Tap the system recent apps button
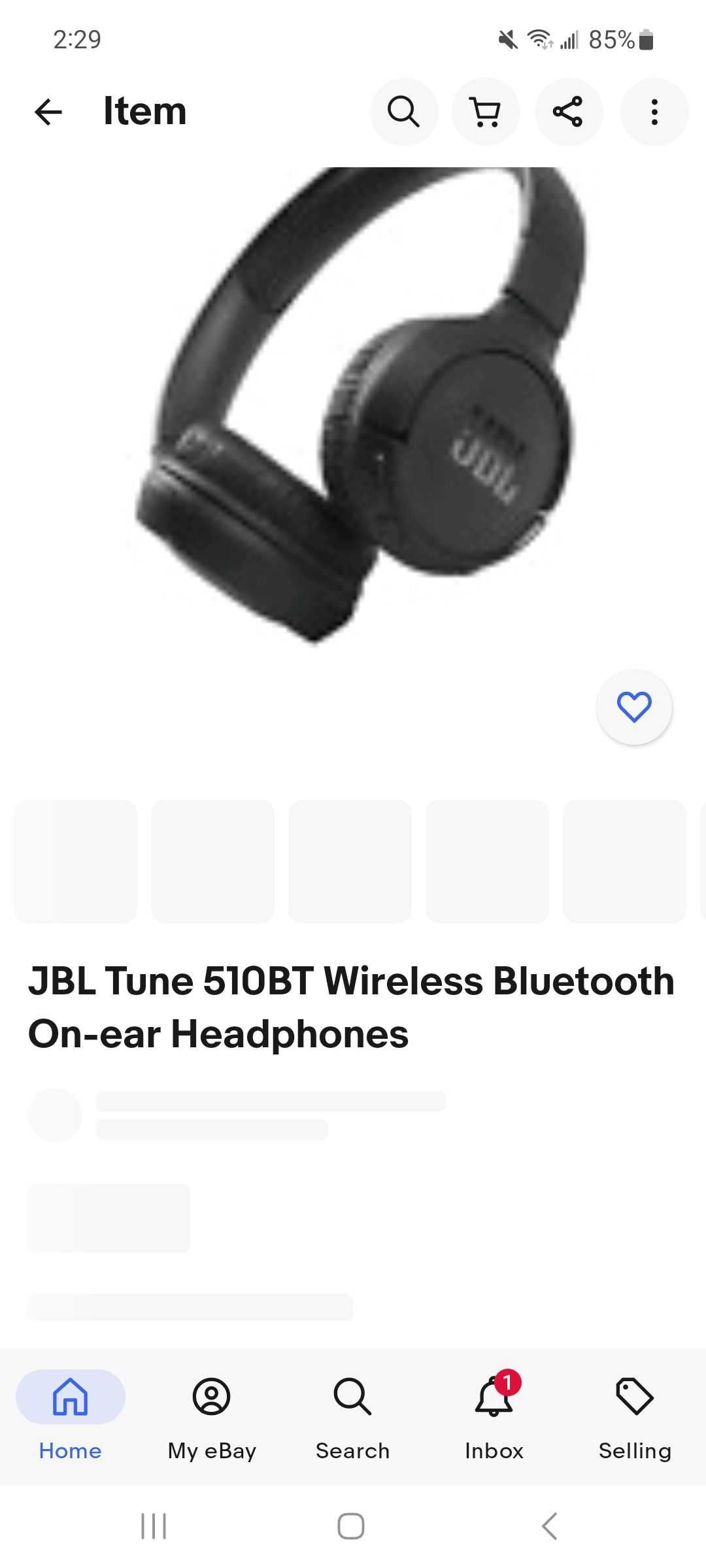 pyautogui.click(x=154, y=1526)
